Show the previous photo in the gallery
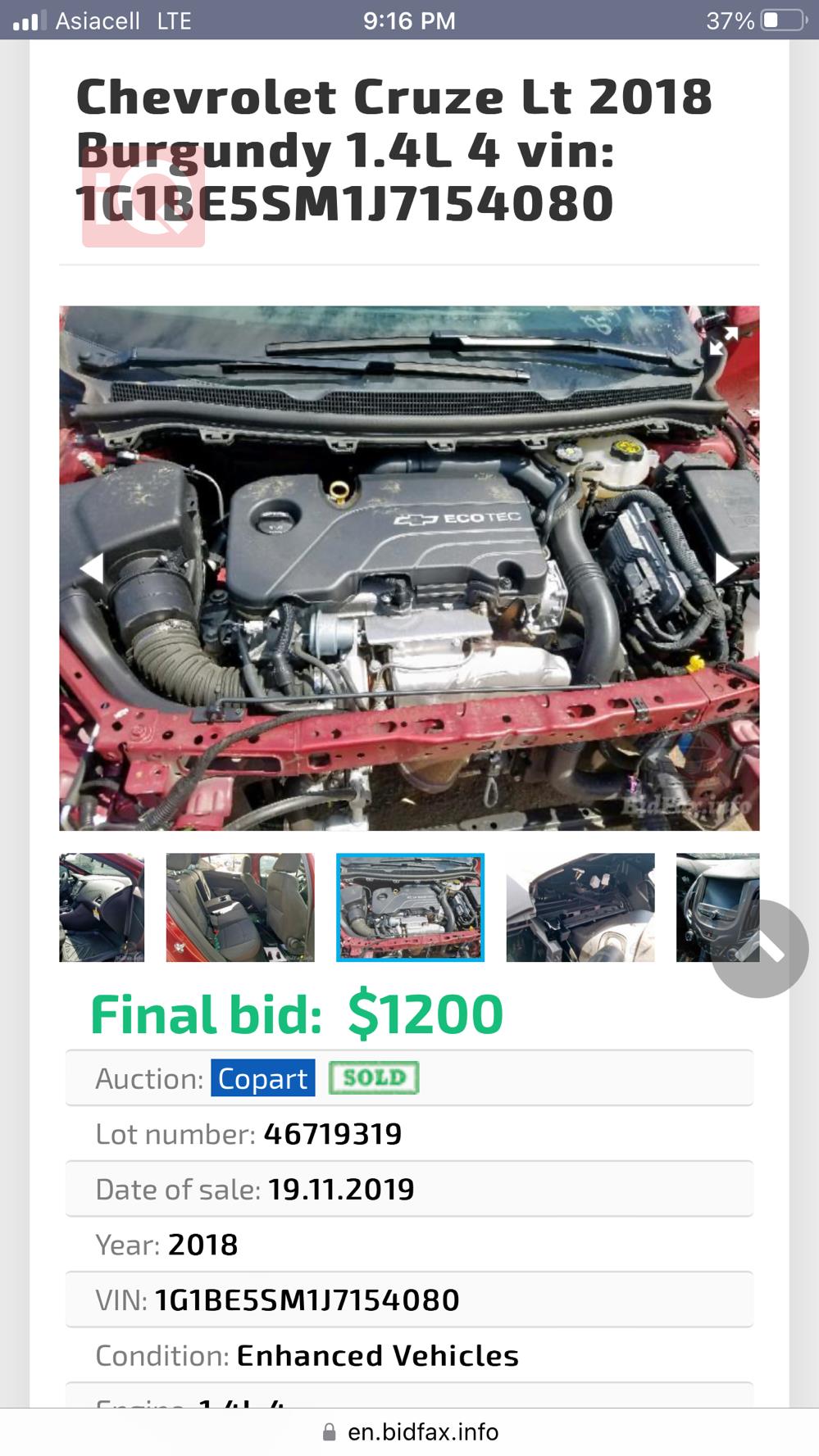Image resolution: width=819 pixels, height=1456 pixels. 91,568
